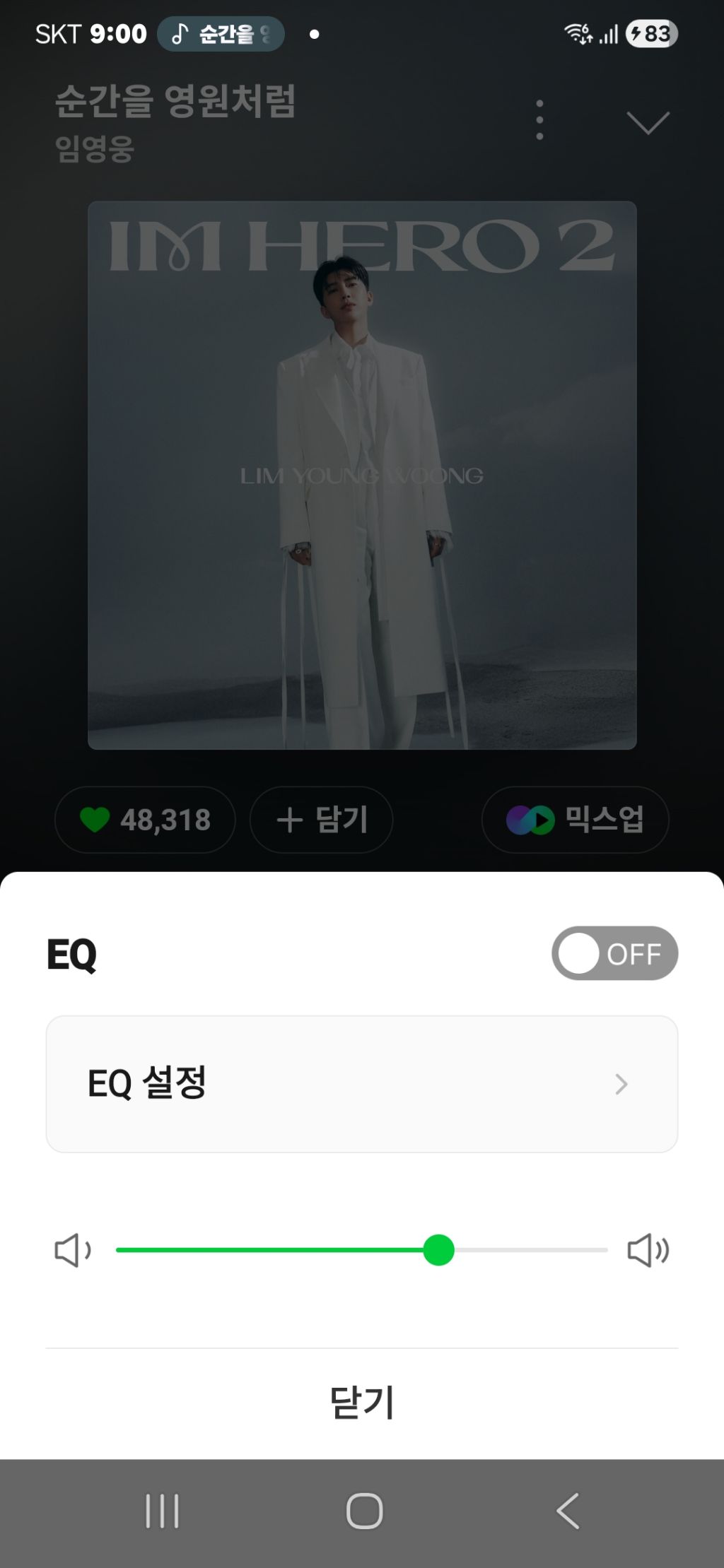Set volume at the slider's midpoint
This screenshot has height=1568, width=724.
coord(362,1250)
